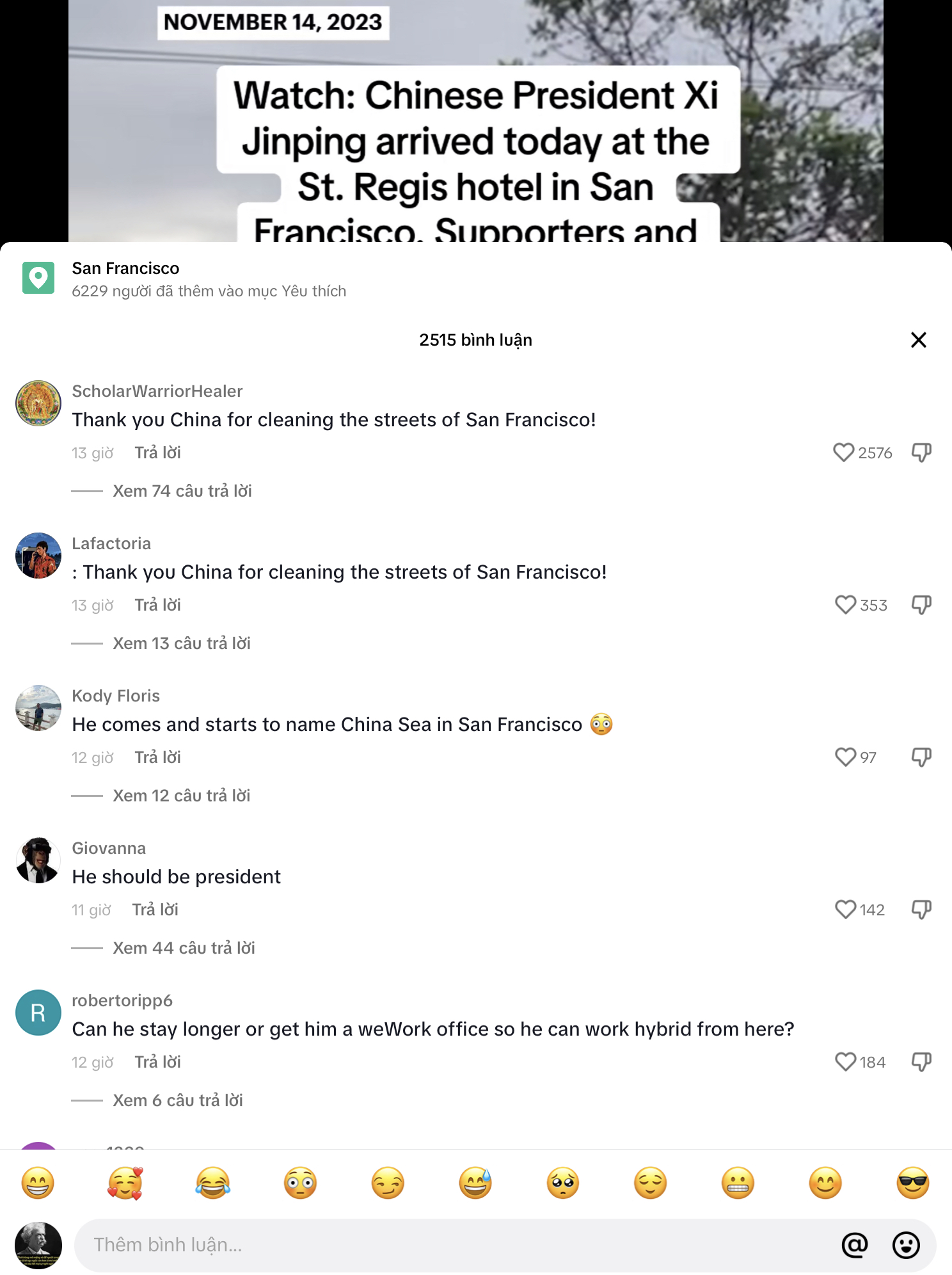Show 44 replies under Giovanna's comment
Screen dimensions: 952x1275
tap(184, 948)
